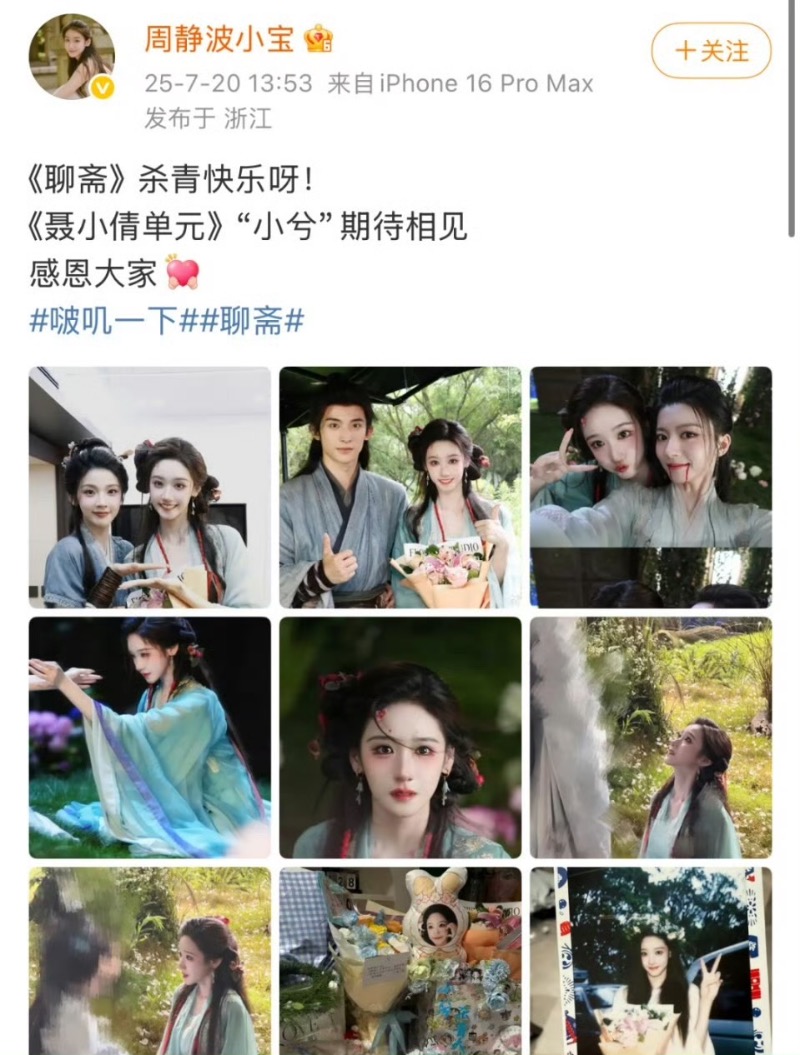Open the selfie with peace sign photo
This screenshot has height=1055, width=800.
coord(651,487)
